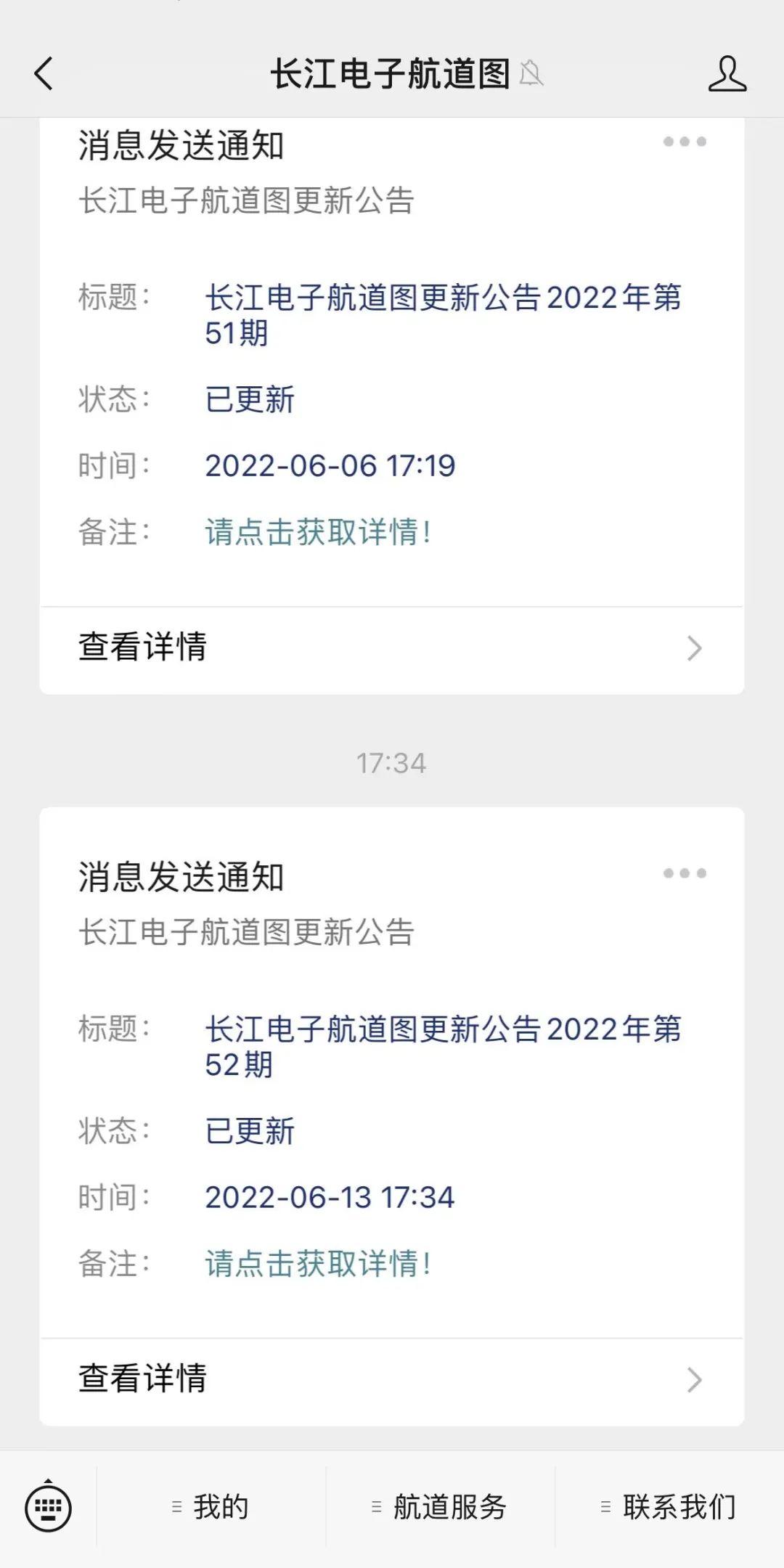Switch to keyboard input mode
Screen dimensions: 784x1568
click(48, 1507)
